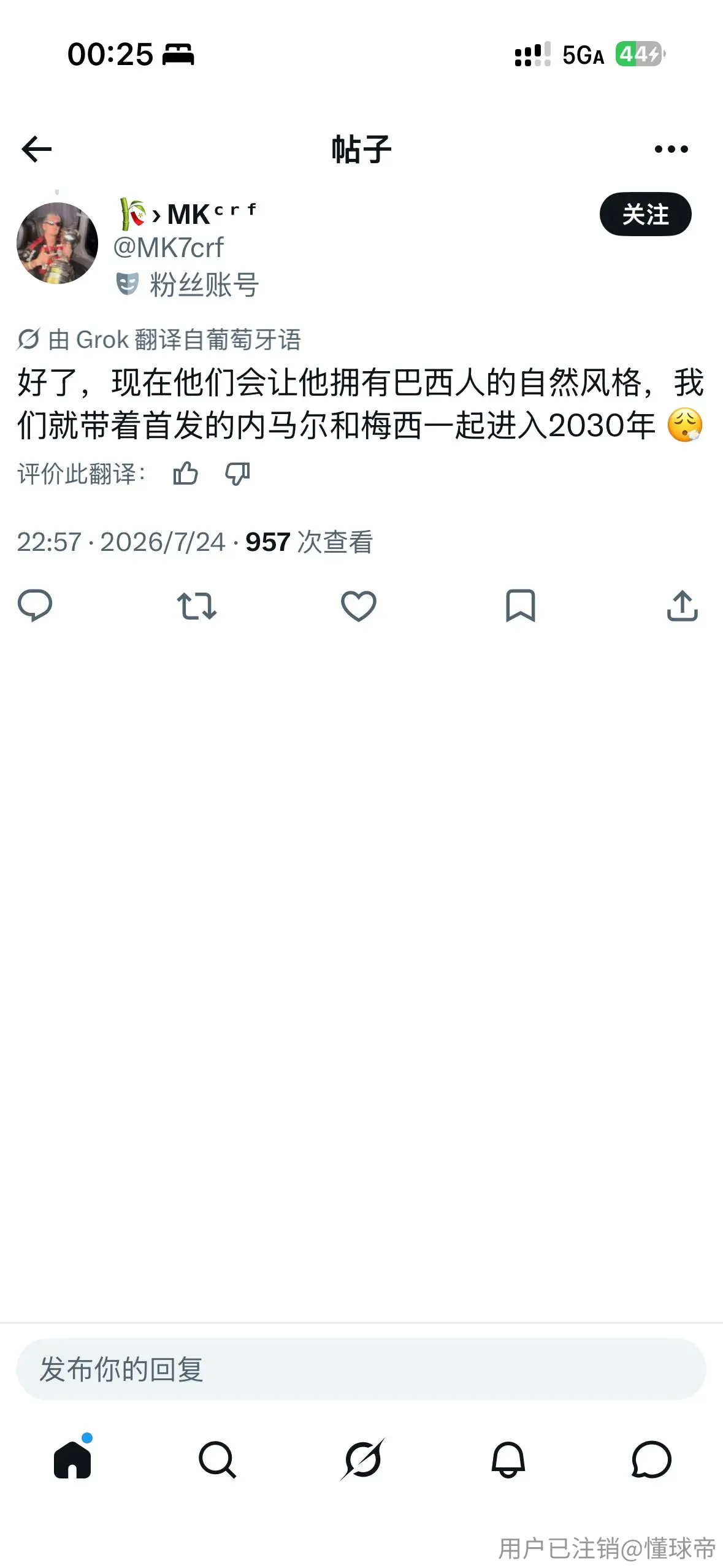Repost this post

point(197,605)
